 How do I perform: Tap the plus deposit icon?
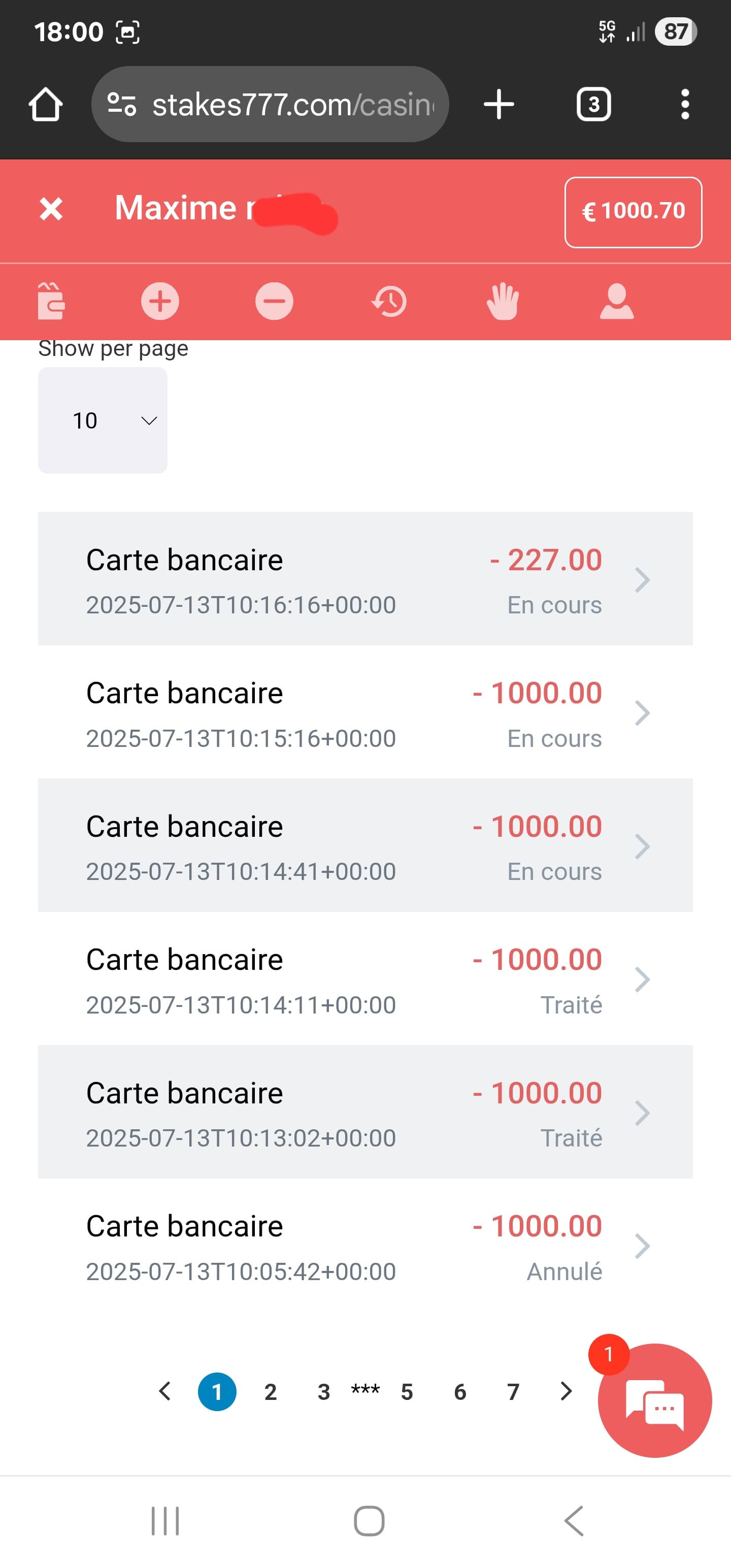[x=160, y=301]
